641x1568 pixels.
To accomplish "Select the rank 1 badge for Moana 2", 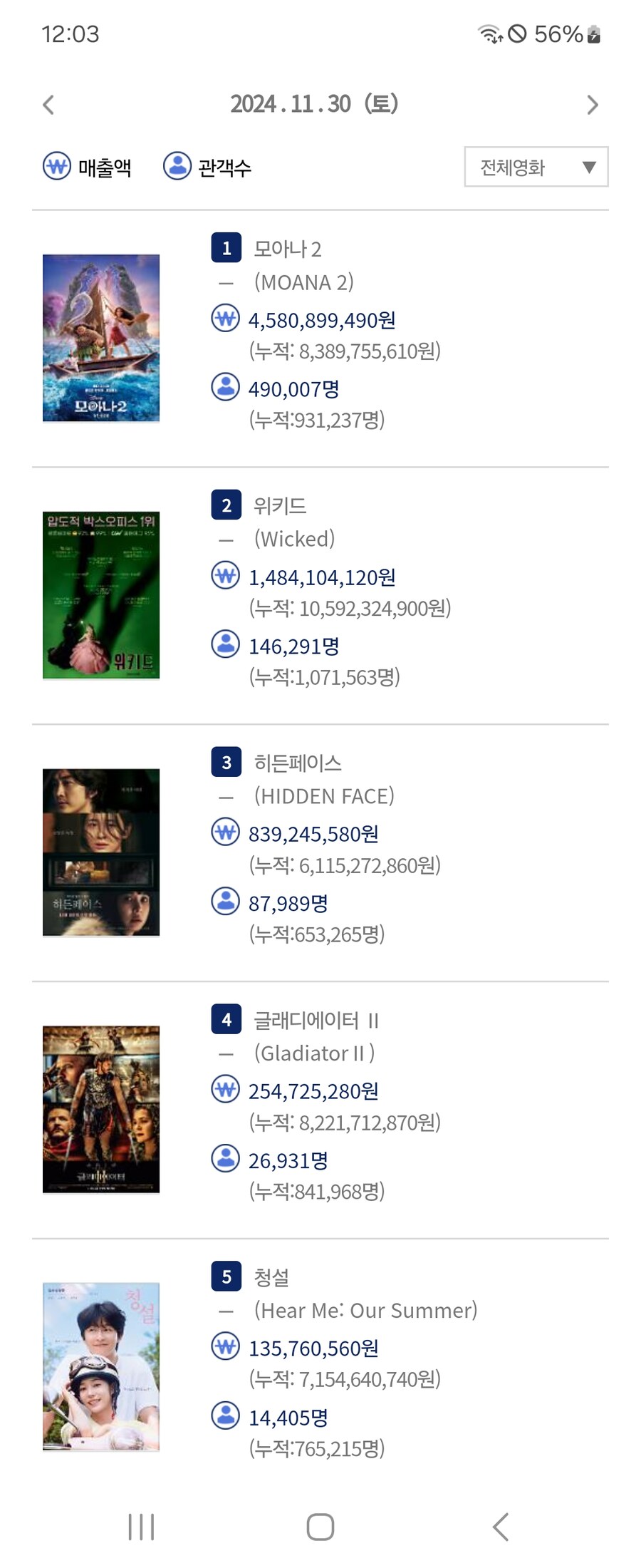I will tap(226, 248).
